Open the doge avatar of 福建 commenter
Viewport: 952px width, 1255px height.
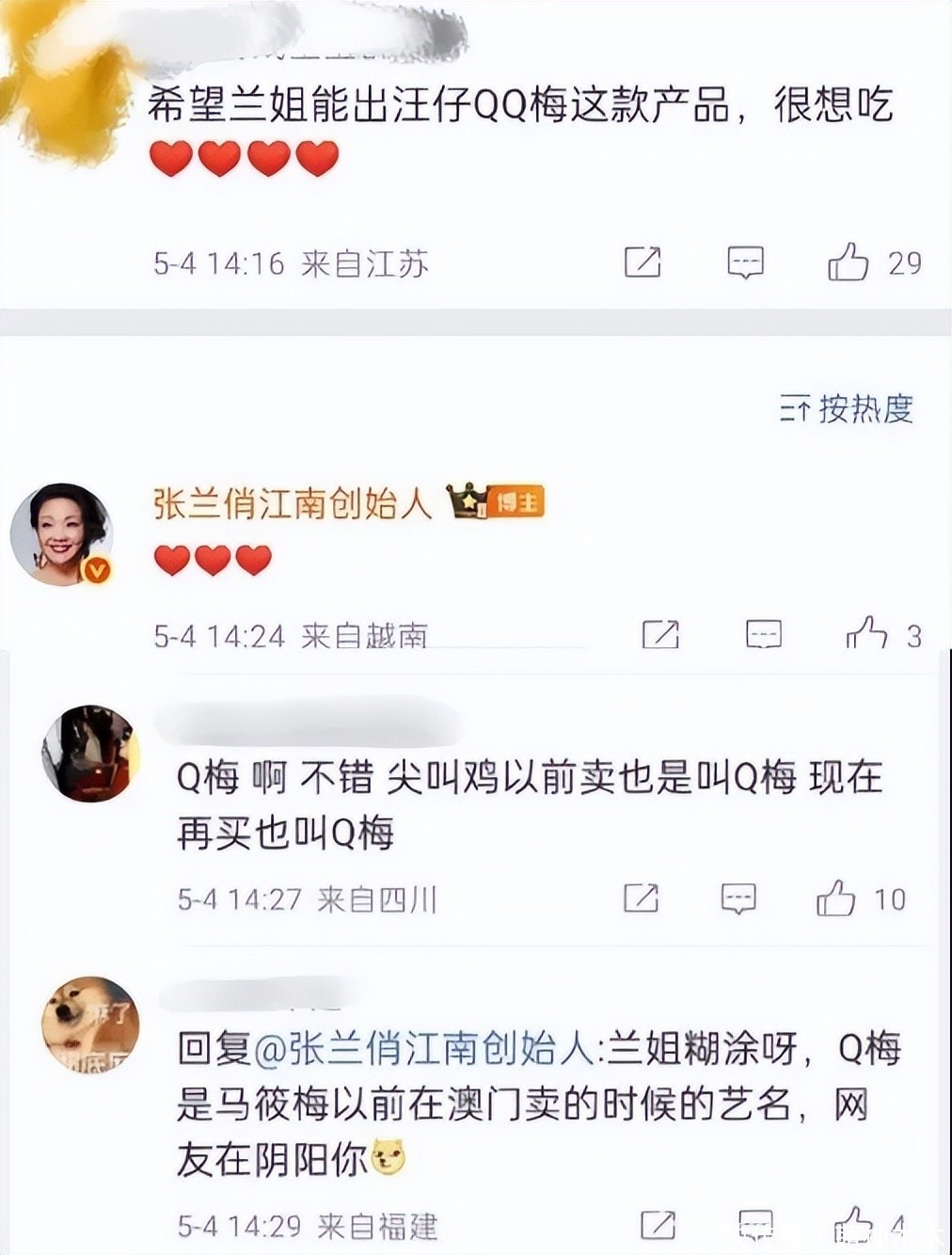pos(90,1024)
